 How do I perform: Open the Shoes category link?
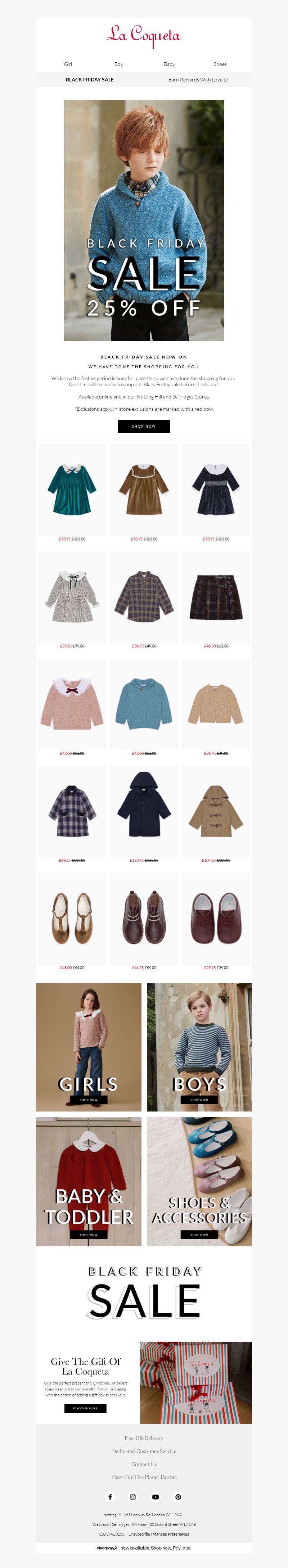tap(220, 64)
